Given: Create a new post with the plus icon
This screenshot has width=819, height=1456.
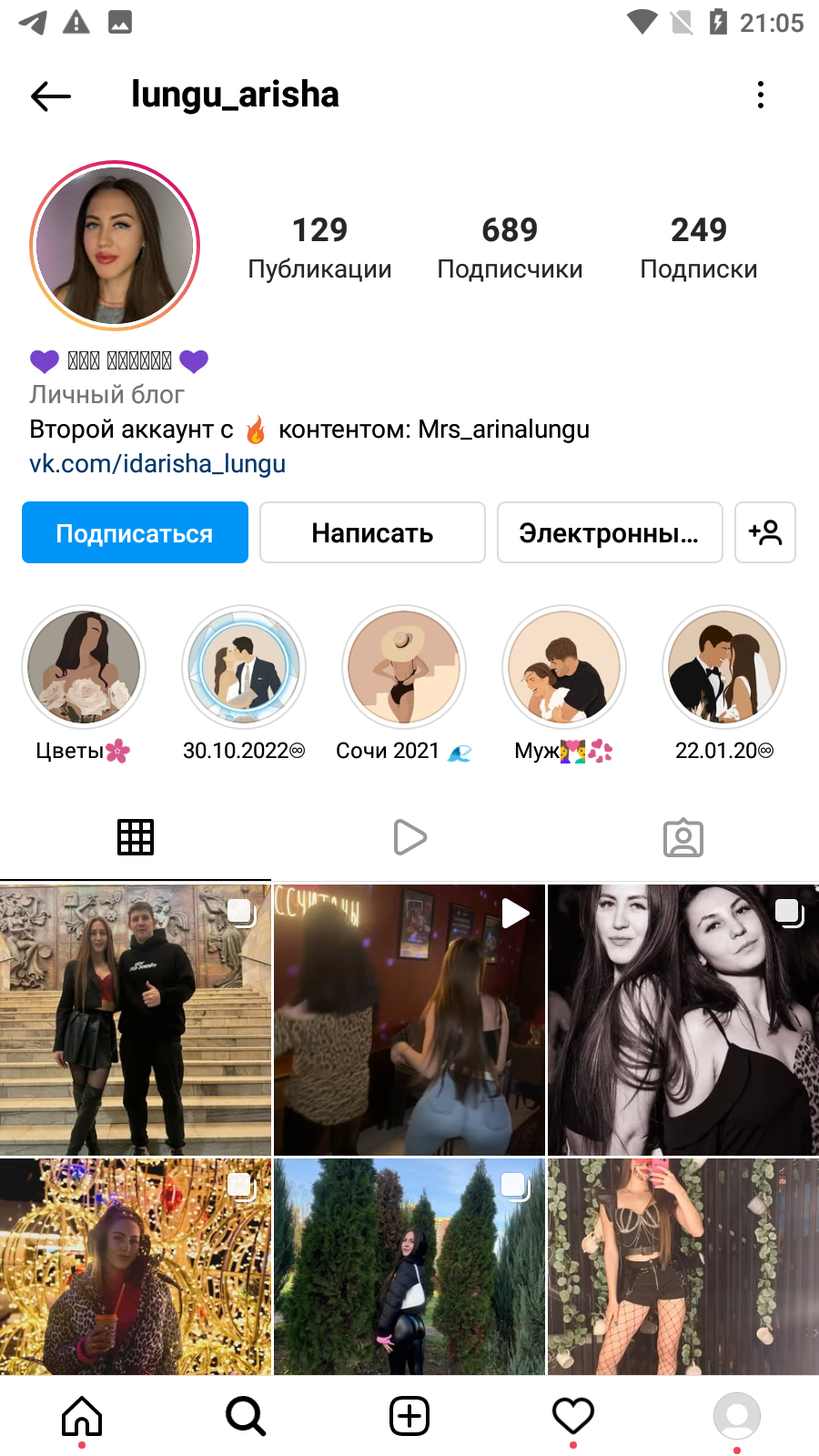Looking at the screenshot, I should point(409,1416).
